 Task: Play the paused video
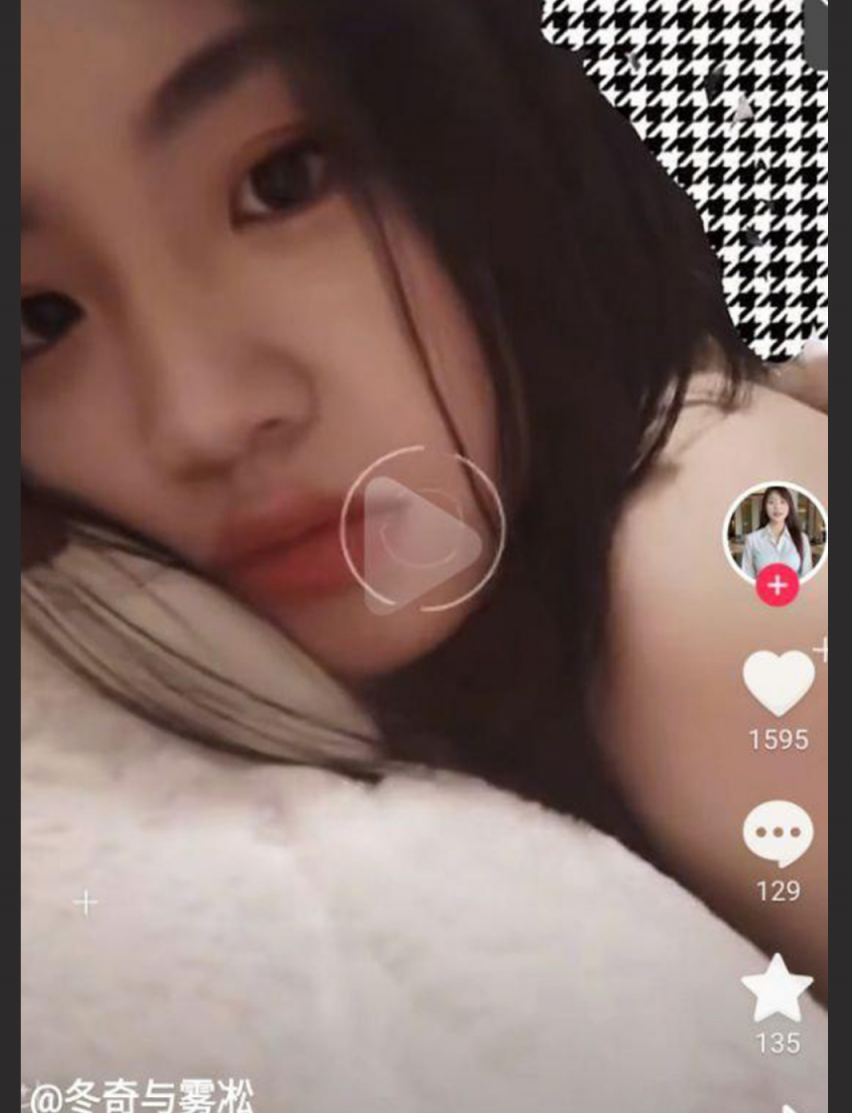click(x=422, y=529)
